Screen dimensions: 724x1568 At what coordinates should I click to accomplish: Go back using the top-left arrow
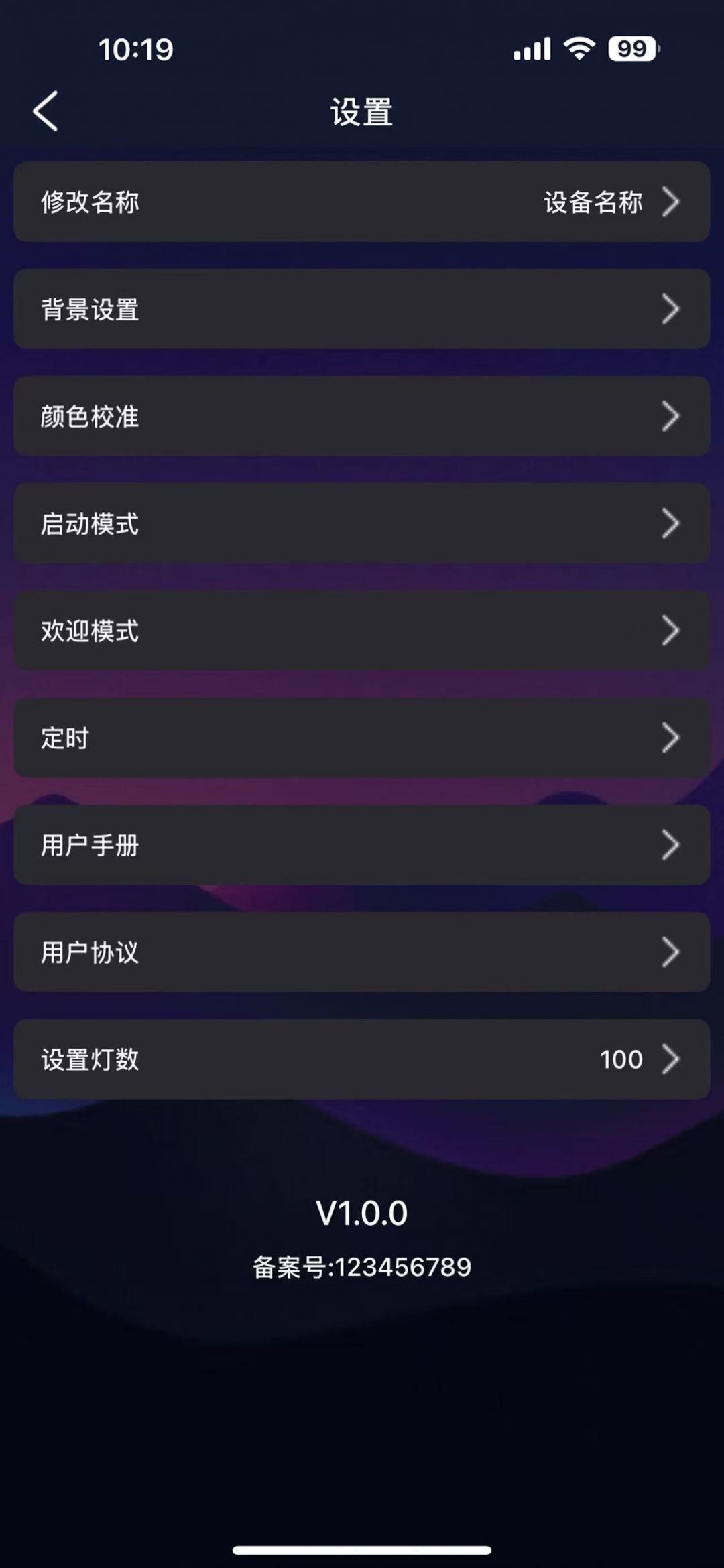[x=46, y=111]
